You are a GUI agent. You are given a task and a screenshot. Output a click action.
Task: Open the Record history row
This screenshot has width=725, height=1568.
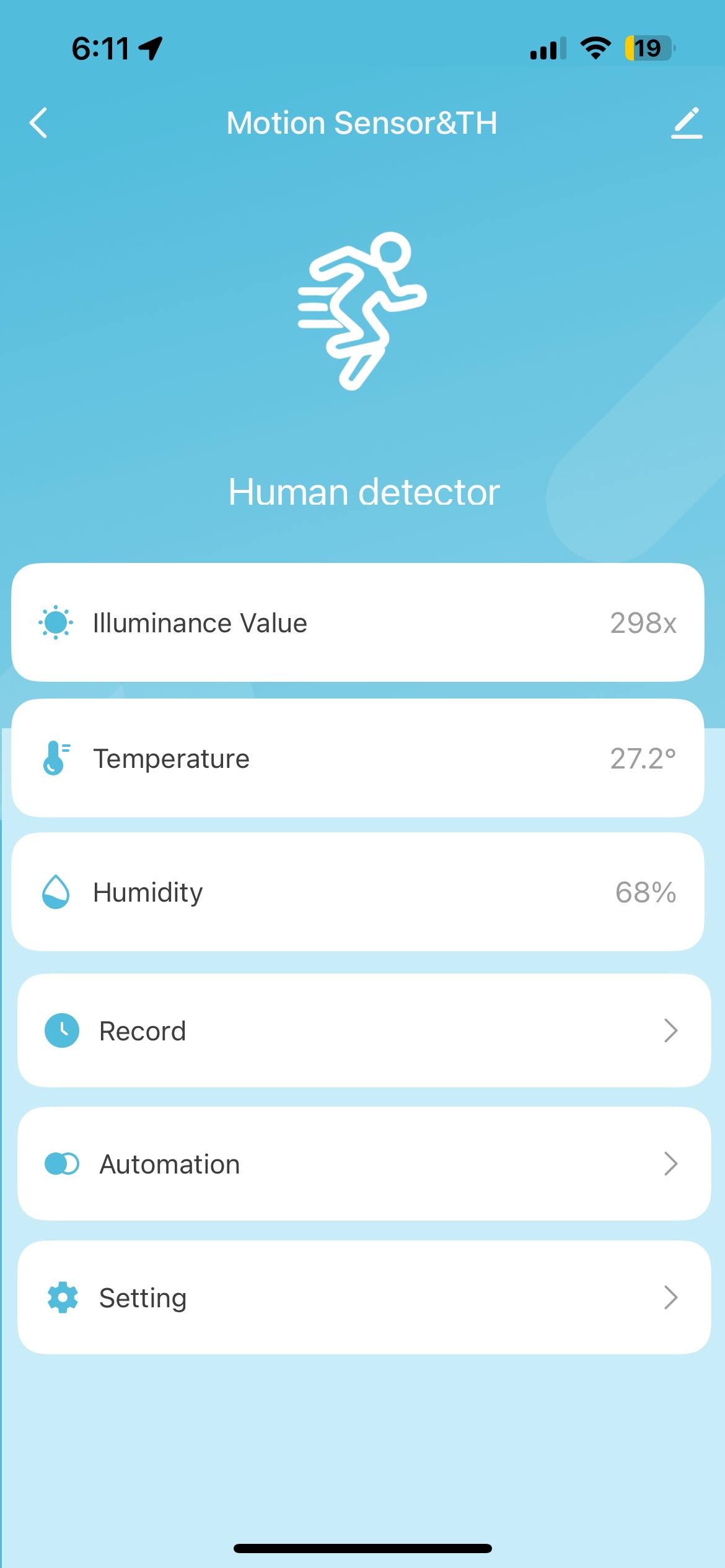[x=364, y=1030]
